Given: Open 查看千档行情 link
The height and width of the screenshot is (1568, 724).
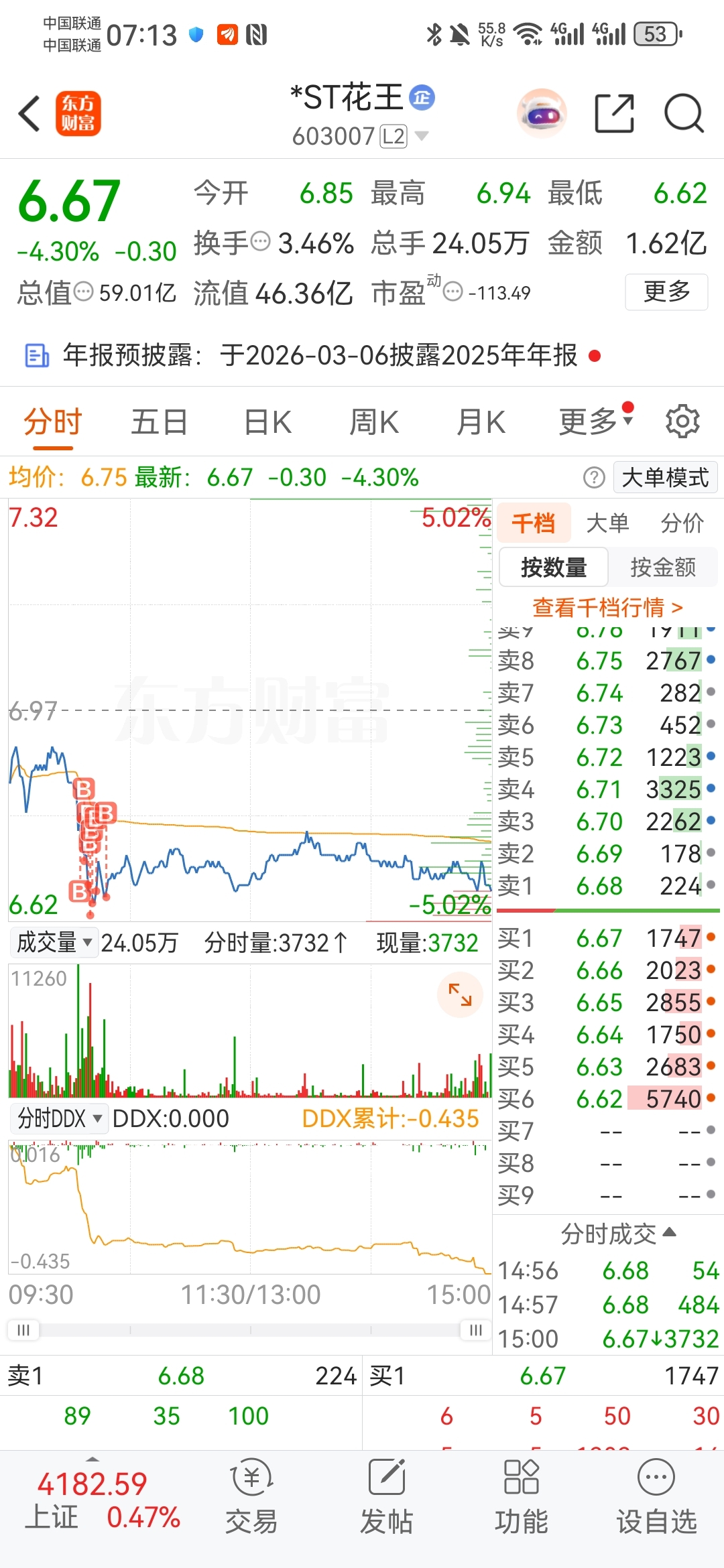Looking at the screenshot, I should [607, 607].
